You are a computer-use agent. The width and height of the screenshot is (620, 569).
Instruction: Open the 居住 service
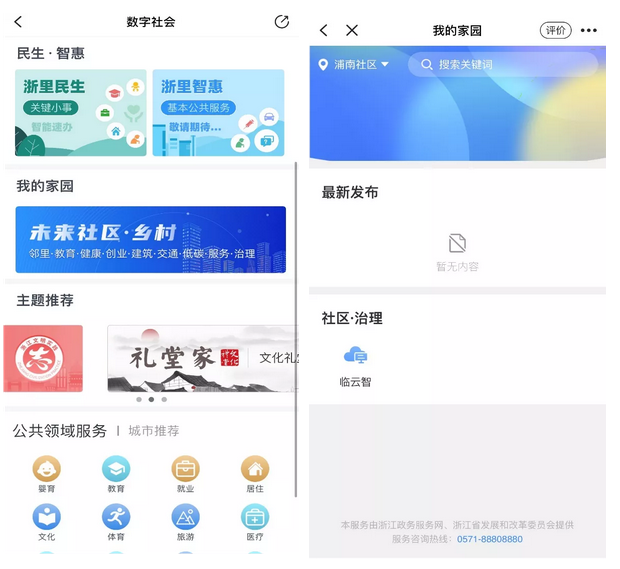pos(255,473)
